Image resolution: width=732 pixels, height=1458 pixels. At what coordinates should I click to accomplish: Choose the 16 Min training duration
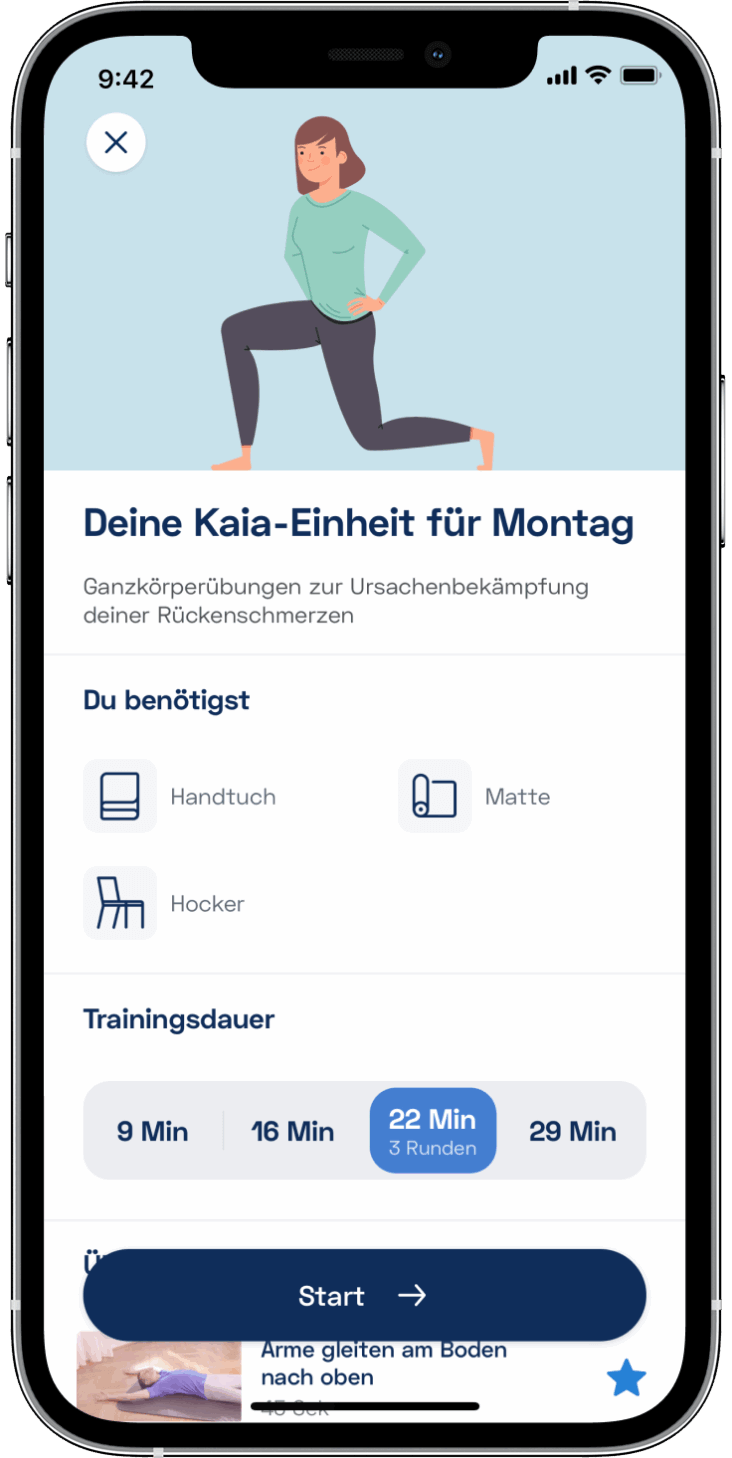tap(292, 1131)
